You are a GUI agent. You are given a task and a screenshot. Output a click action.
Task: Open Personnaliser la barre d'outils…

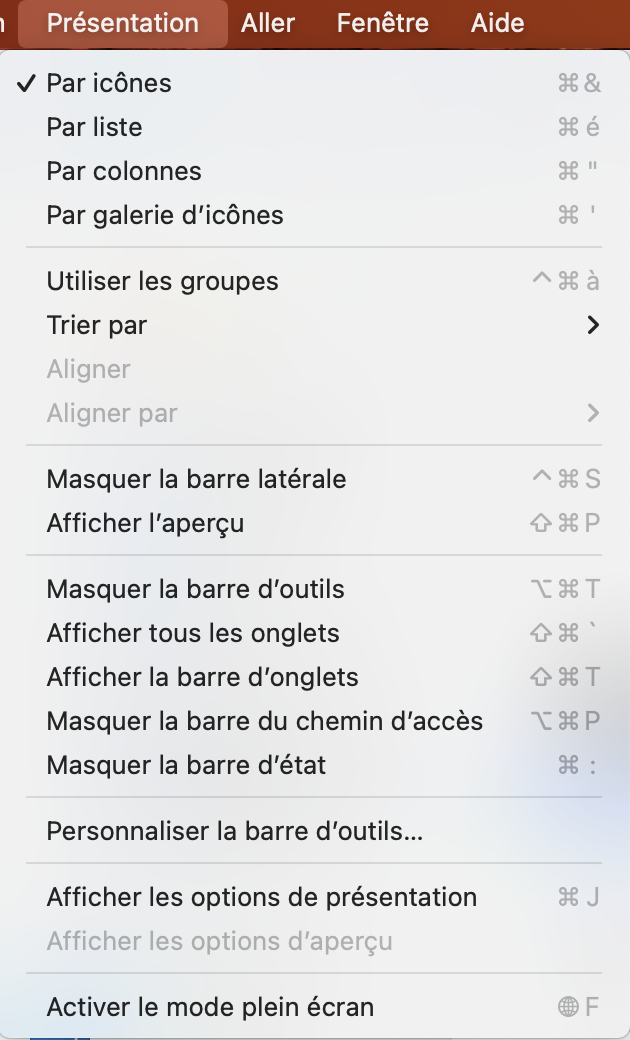235,831
